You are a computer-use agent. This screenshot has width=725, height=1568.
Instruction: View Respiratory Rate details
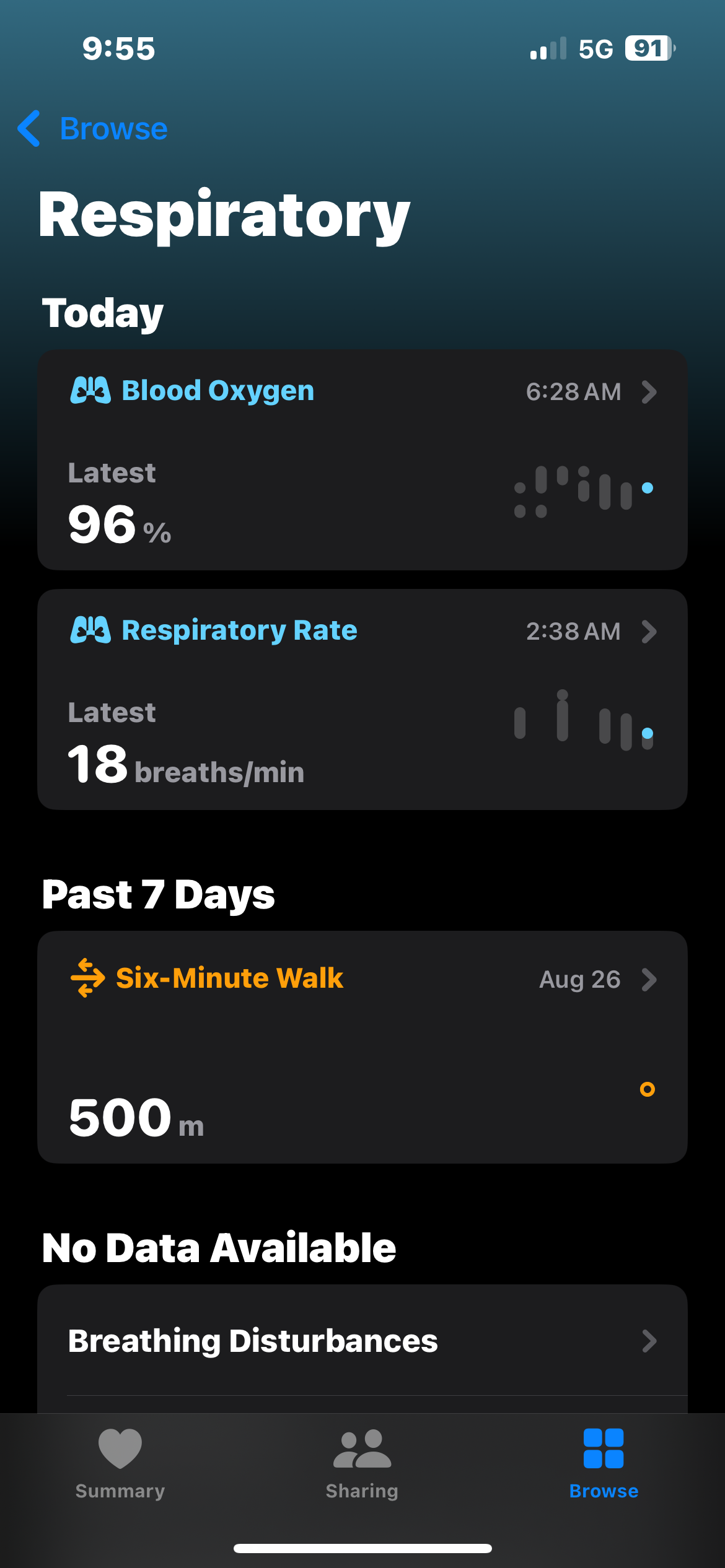362,699
